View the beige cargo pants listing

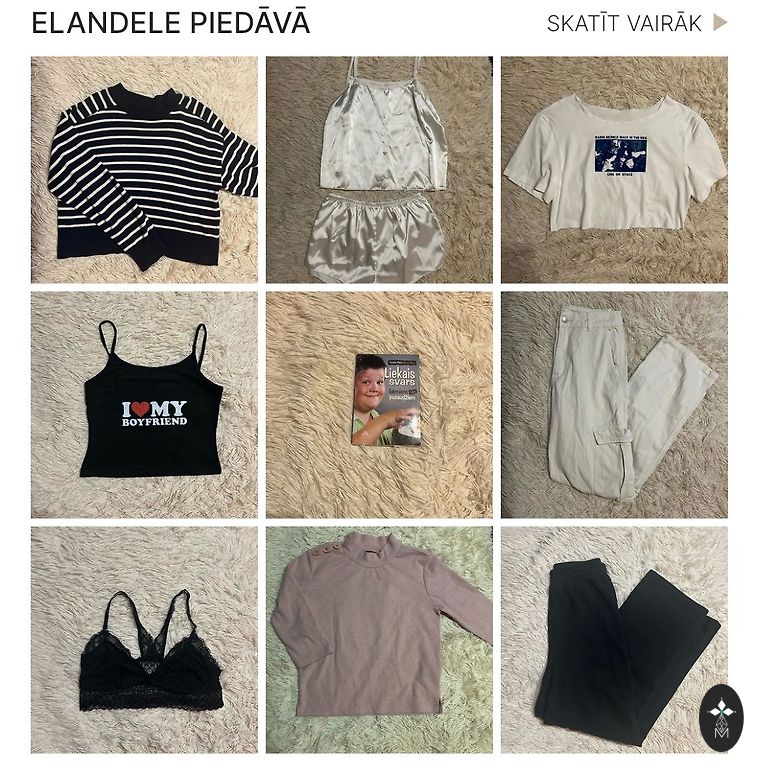pos(614,404)
